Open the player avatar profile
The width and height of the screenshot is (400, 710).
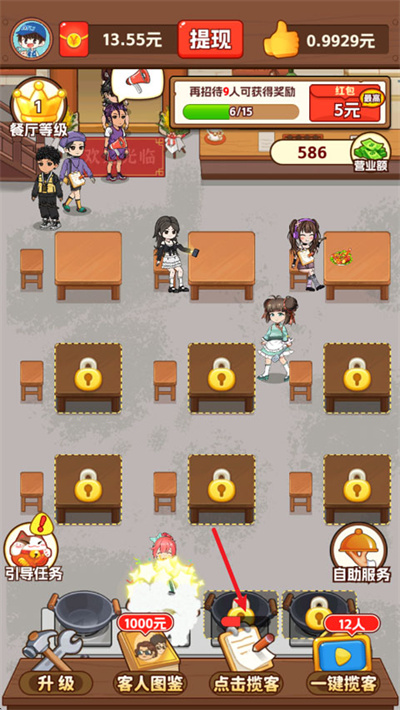coord(32,39)
